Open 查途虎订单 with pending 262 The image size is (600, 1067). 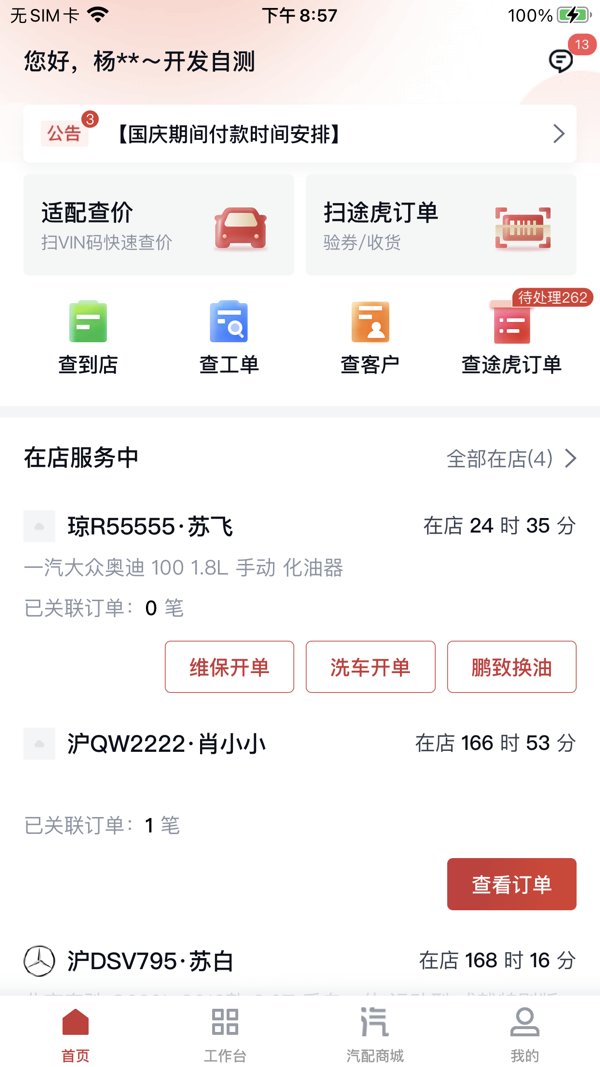pyautogui.click(x=511, y=338)
